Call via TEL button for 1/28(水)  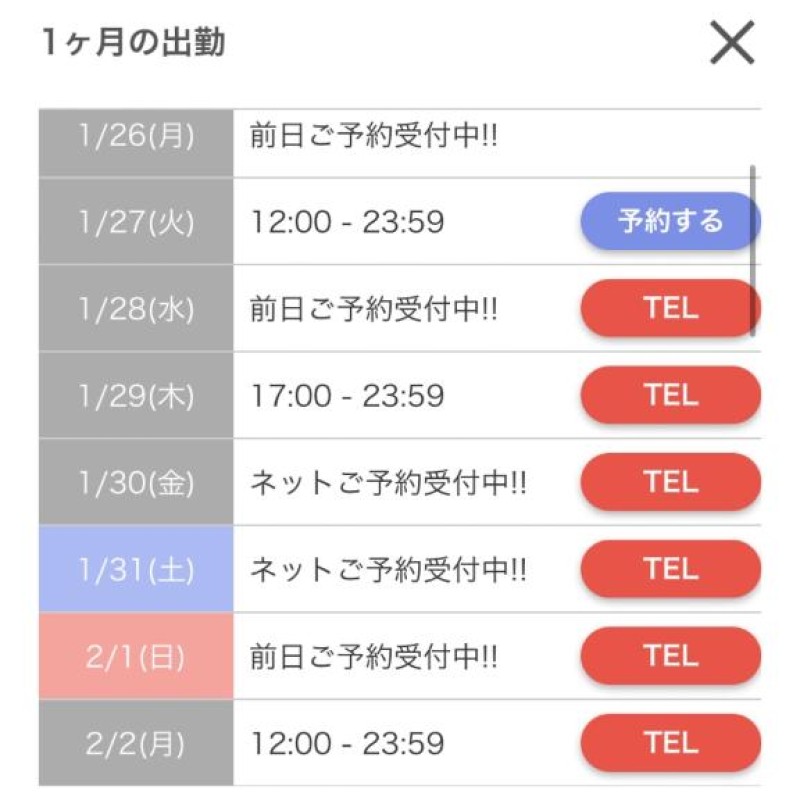click(669, 308)
